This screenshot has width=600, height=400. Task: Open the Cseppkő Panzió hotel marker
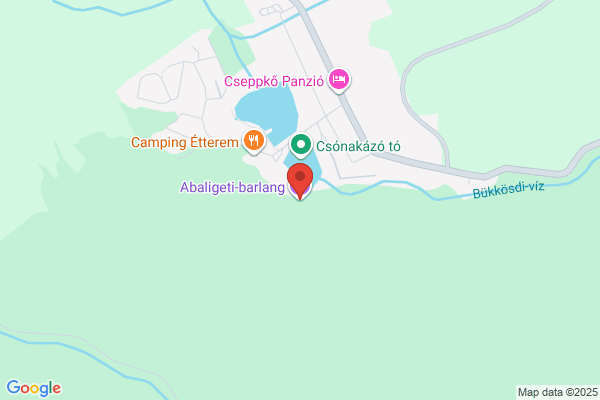[x=339, y=80]
